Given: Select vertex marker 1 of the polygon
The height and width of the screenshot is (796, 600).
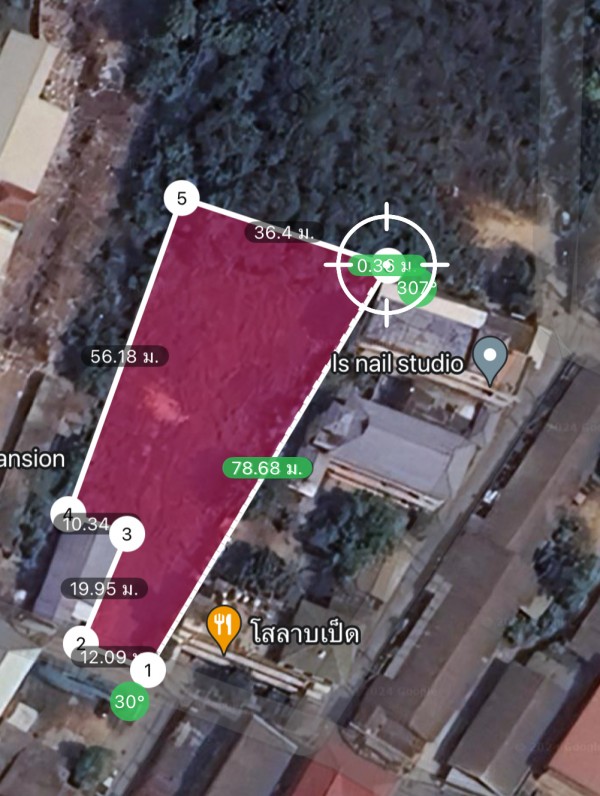Looking at the screenshot, I should point(149,668).
